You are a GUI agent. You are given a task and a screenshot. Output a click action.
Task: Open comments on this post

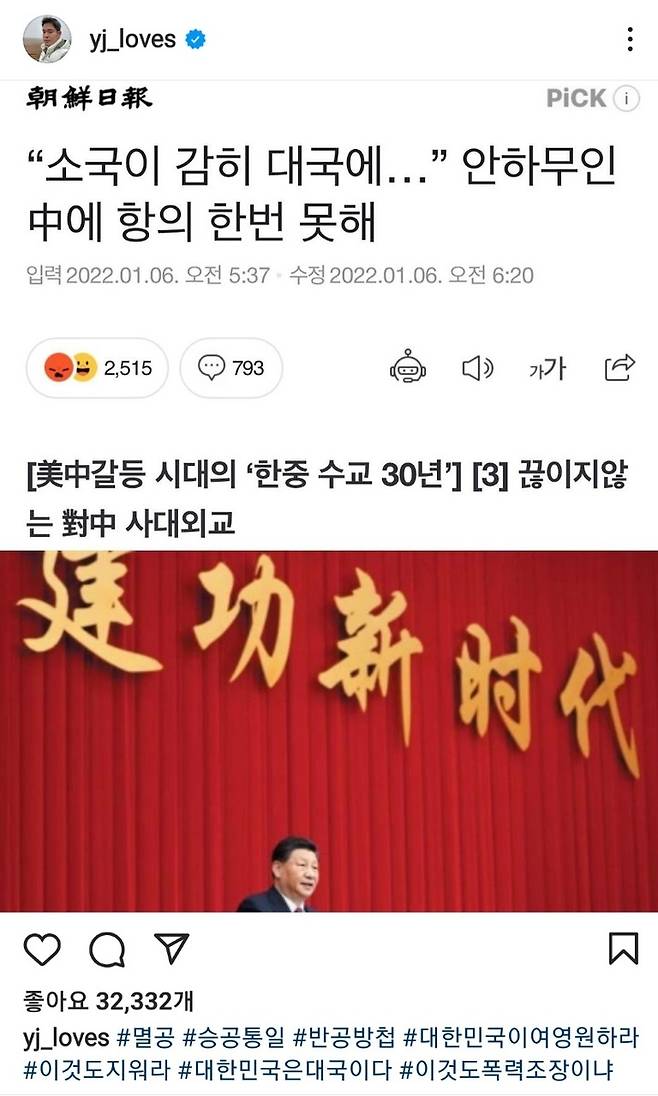107,948
